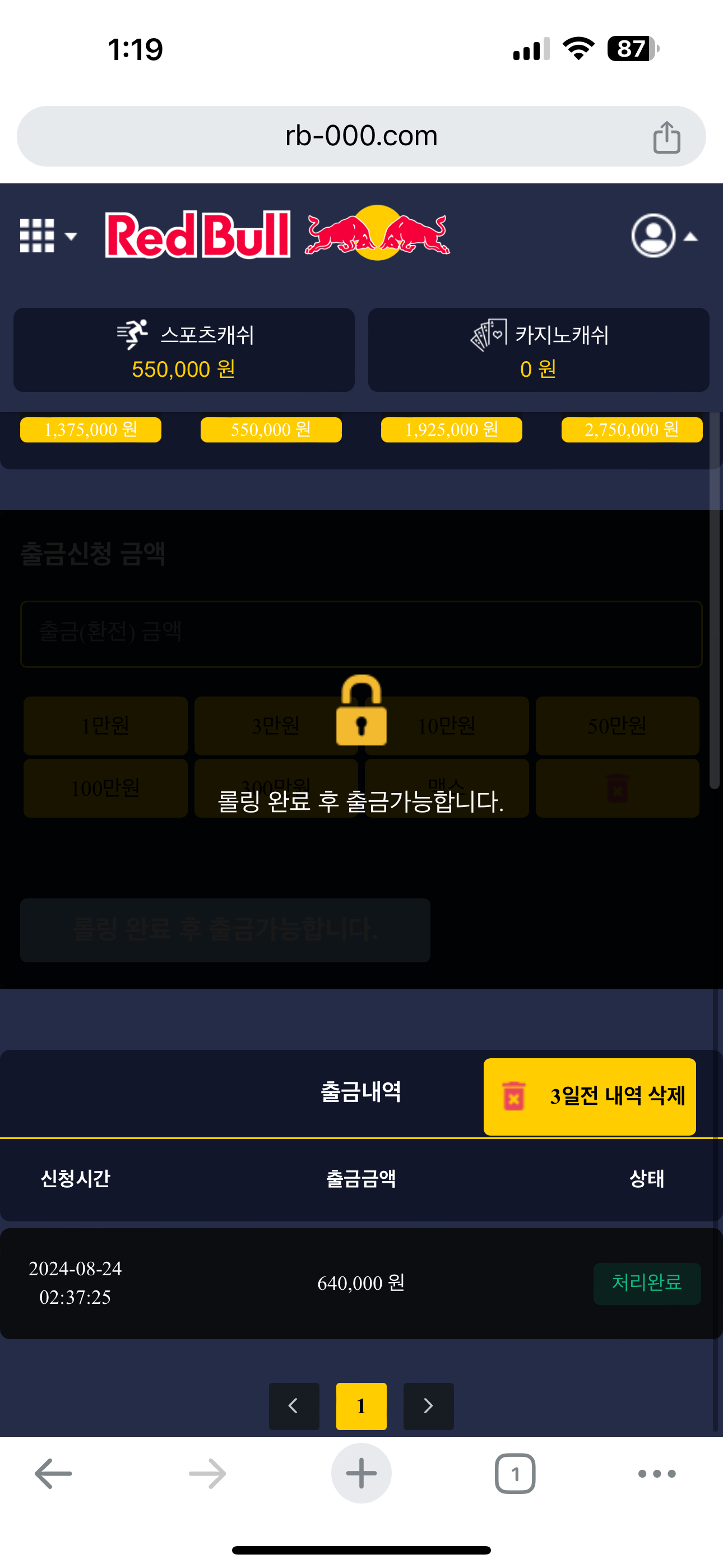Go to the next history page
Viewport: 723px width, 1568px height.
coord(428,1405)
